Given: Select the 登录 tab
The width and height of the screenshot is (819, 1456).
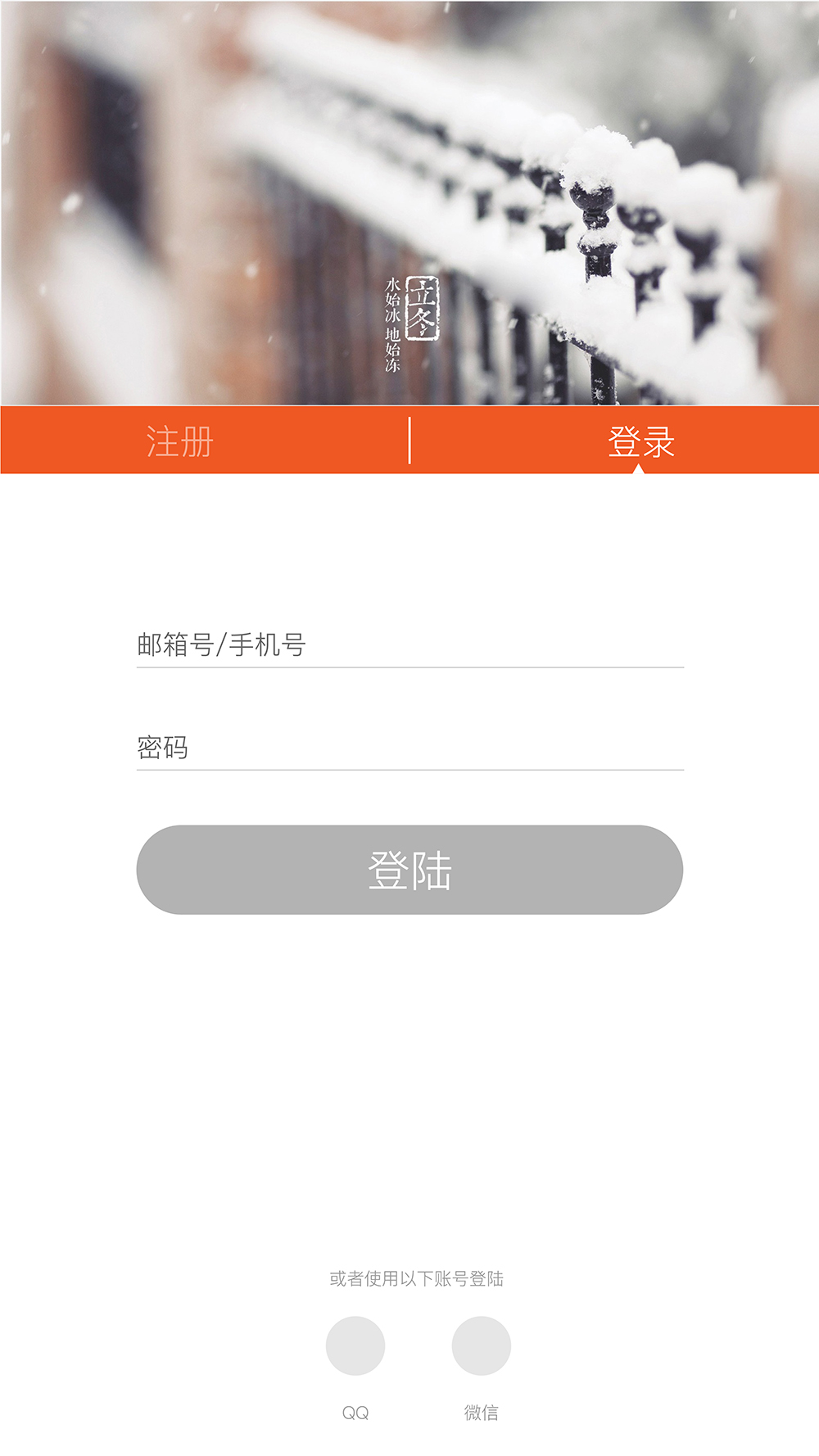Looking at the screenshot, I should [x=640, y=441].
